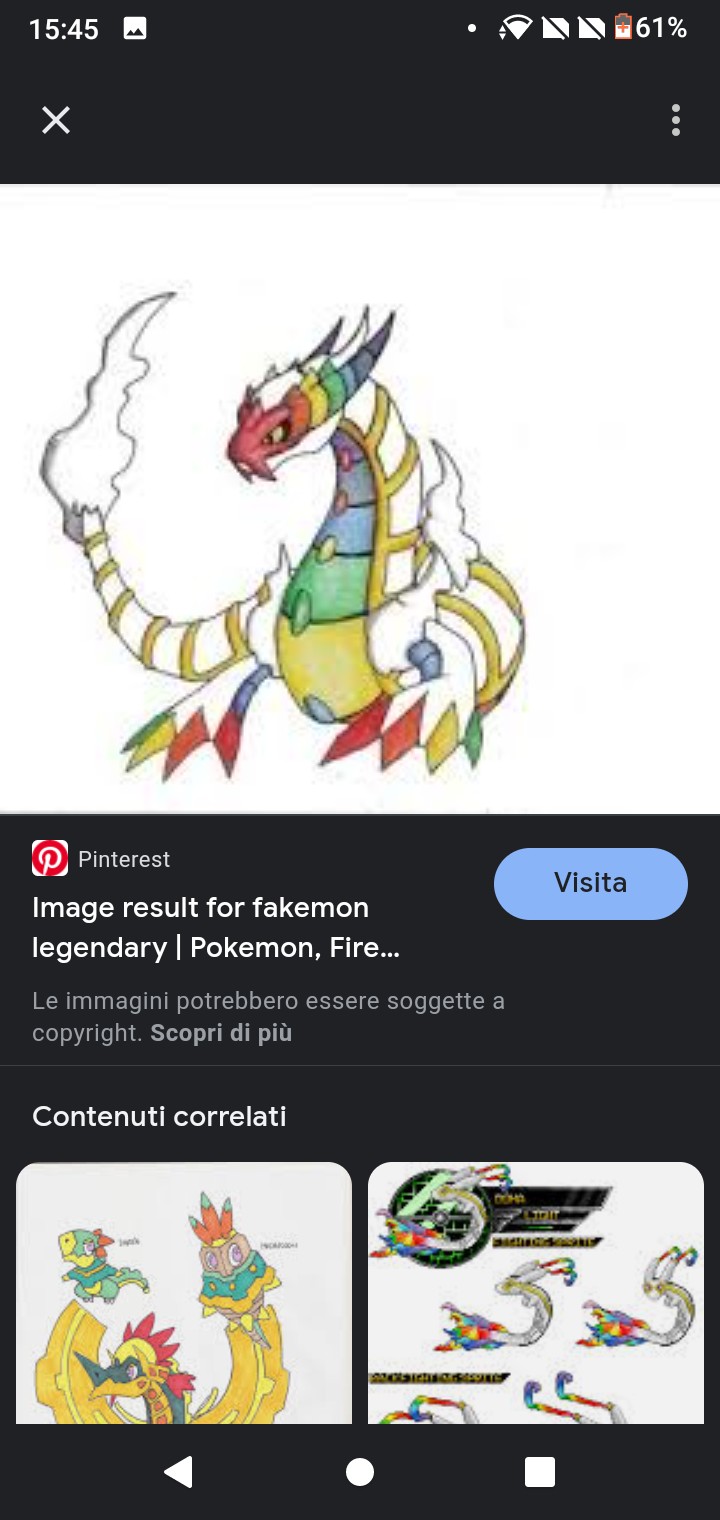Open the 'Image result for fakemon legendary' title
Screen dimensions: 720x1520
(215, 927)
